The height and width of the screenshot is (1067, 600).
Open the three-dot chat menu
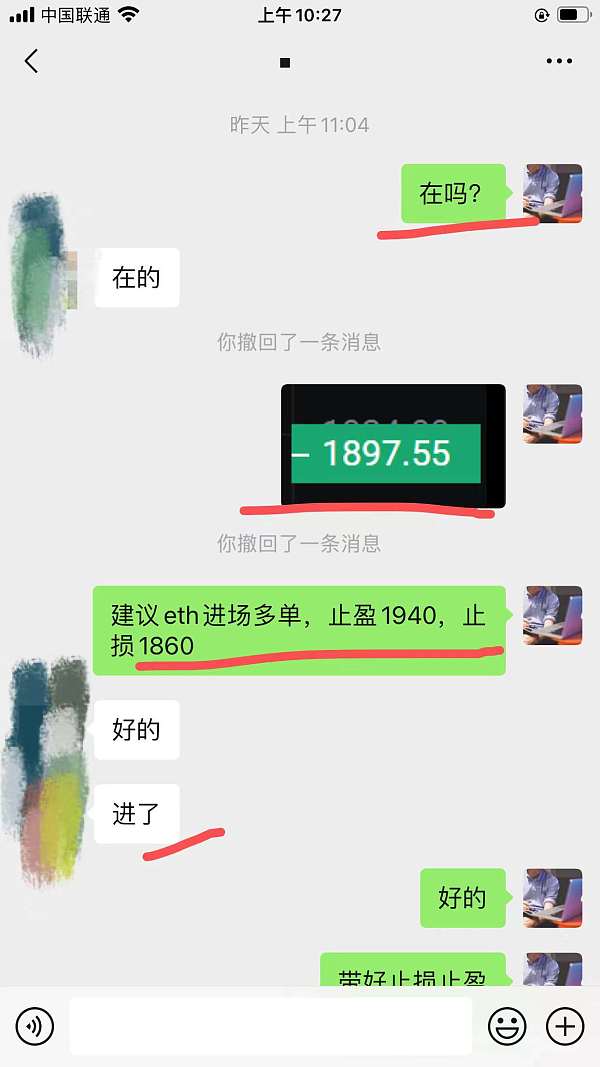click(558, 61)
